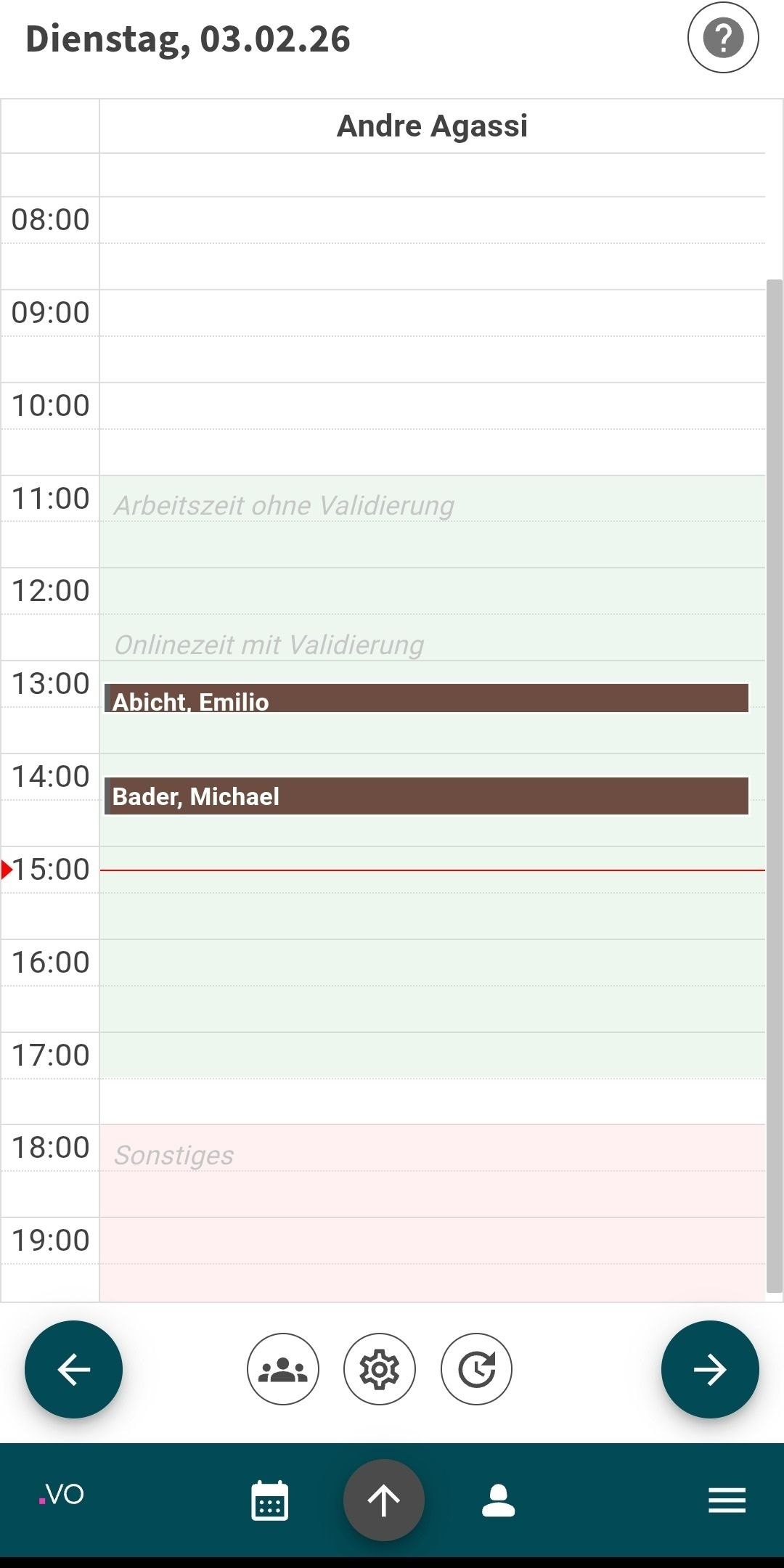Screen dimensions: 784x1568
Task: Go to the previous day with back arrow
Action: (73, 1369)
